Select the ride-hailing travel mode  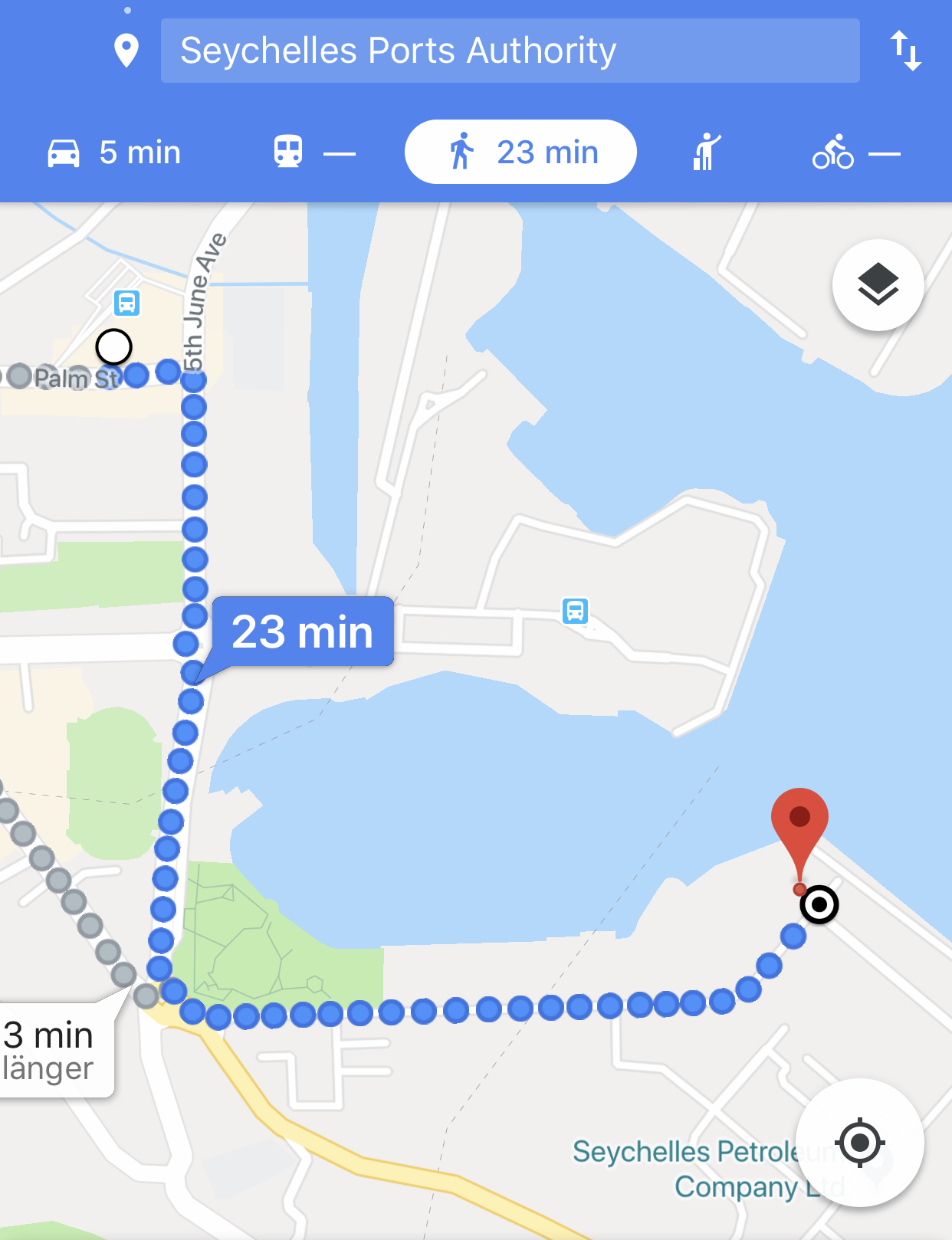pyautogui.click(x=707, y=152)
